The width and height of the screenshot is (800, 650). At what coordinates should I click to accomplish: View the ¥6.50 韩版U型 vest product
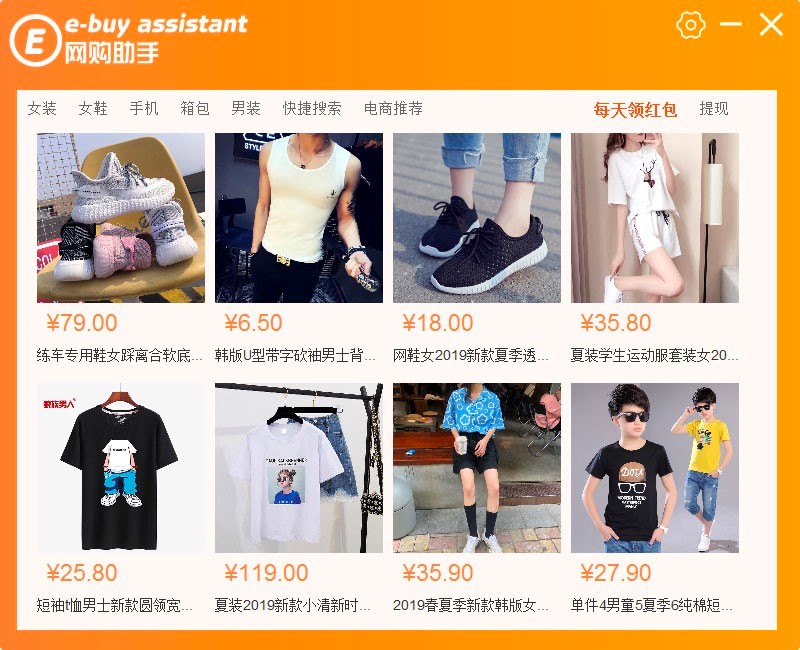click(x=299, y=218)
